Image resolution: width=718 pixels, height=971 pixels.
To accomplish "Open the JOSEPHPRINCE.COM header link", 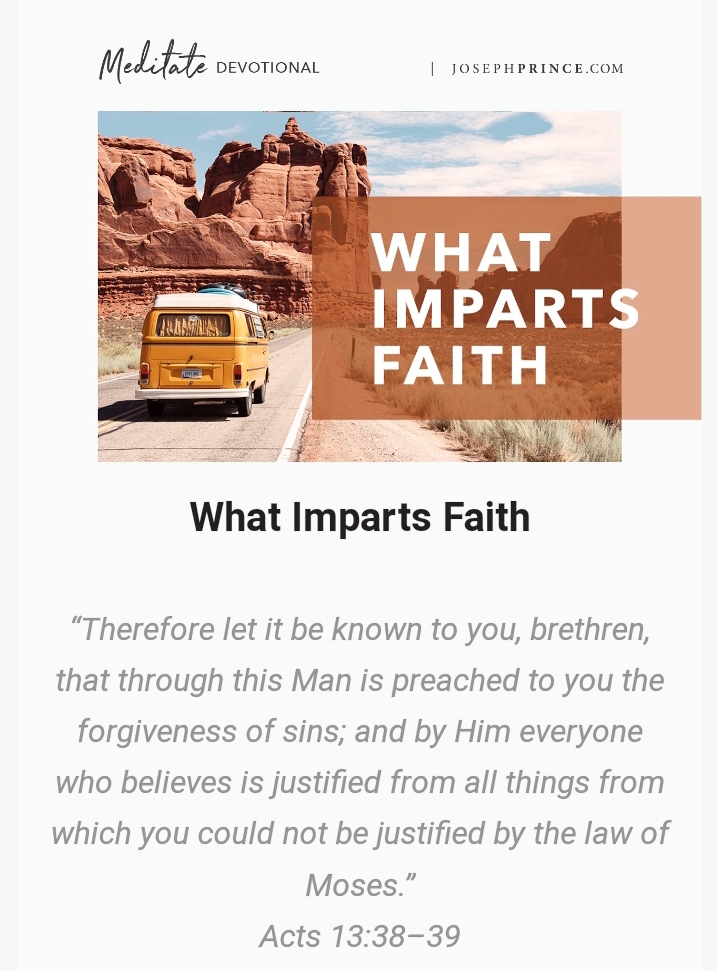I will coord(537,69).
